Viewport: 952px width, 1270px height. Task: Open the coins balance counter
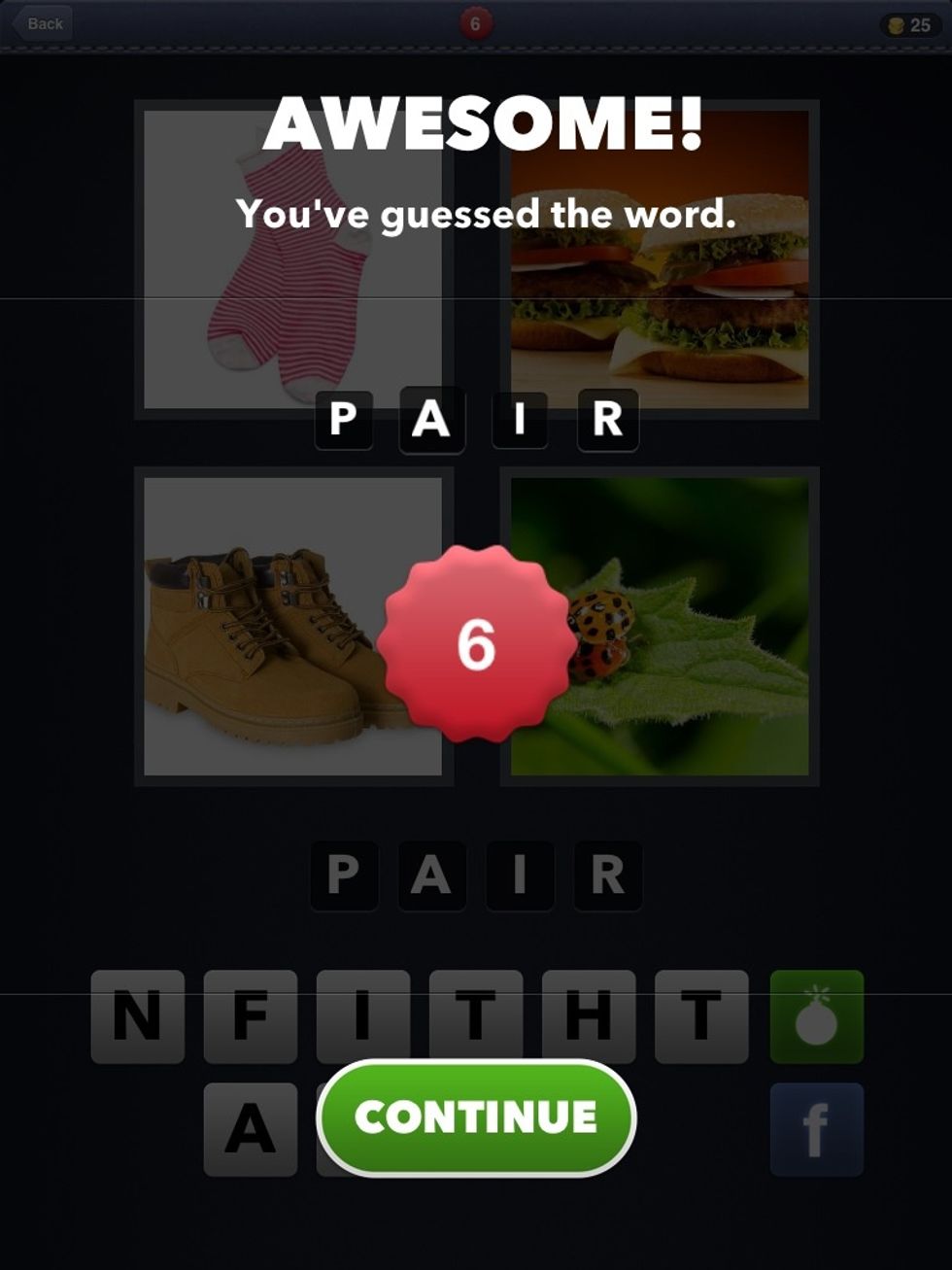point(910,25)
